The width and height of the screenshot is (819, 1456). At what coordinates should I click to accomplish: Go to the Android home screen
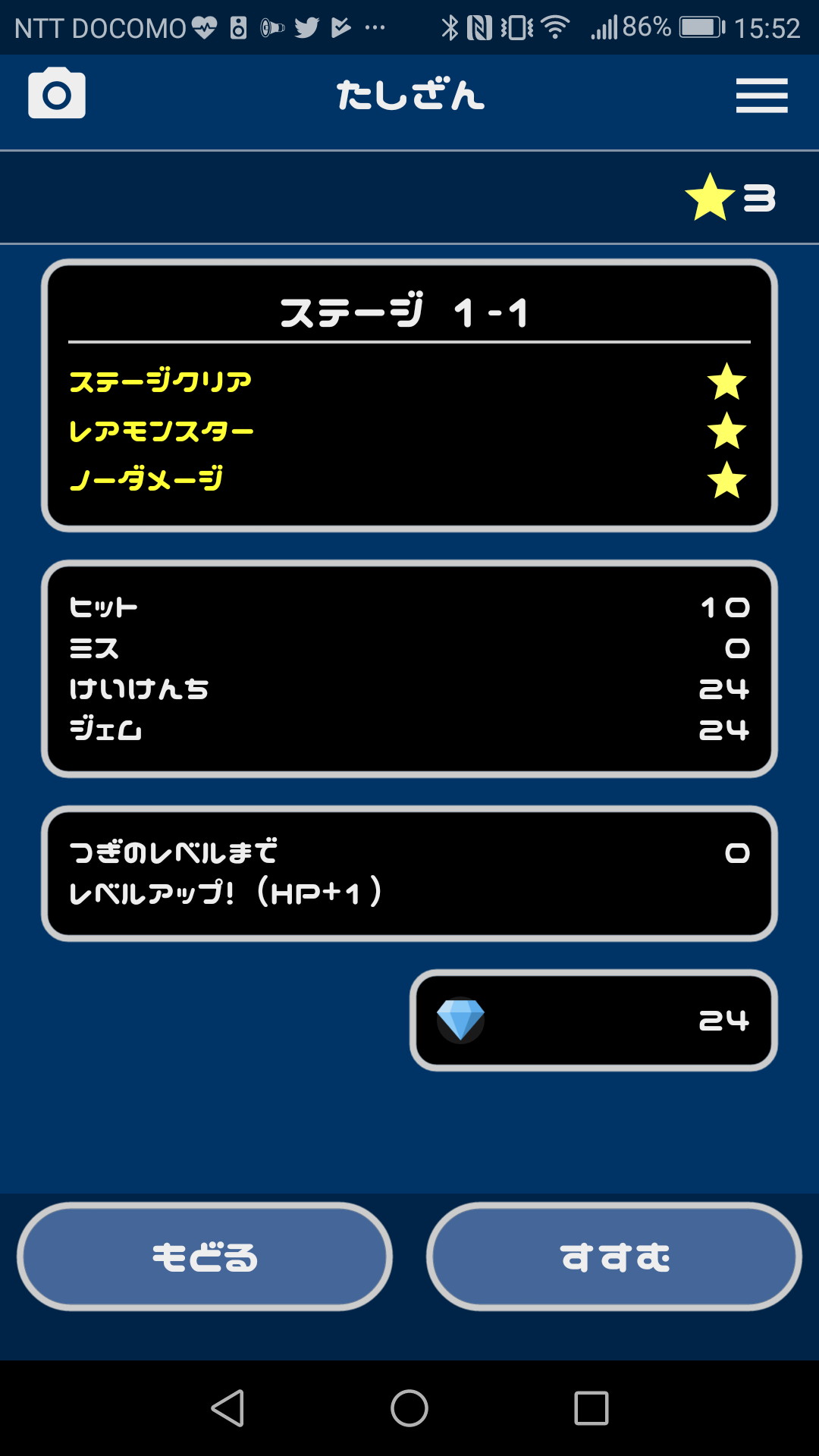point(409,1408)
